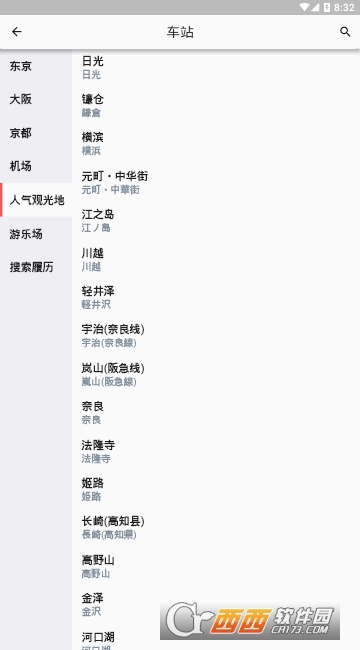This screenshot has width=360, height=650.
Task: Select 法隆寺 station
Action: click(x=216, y=451)
